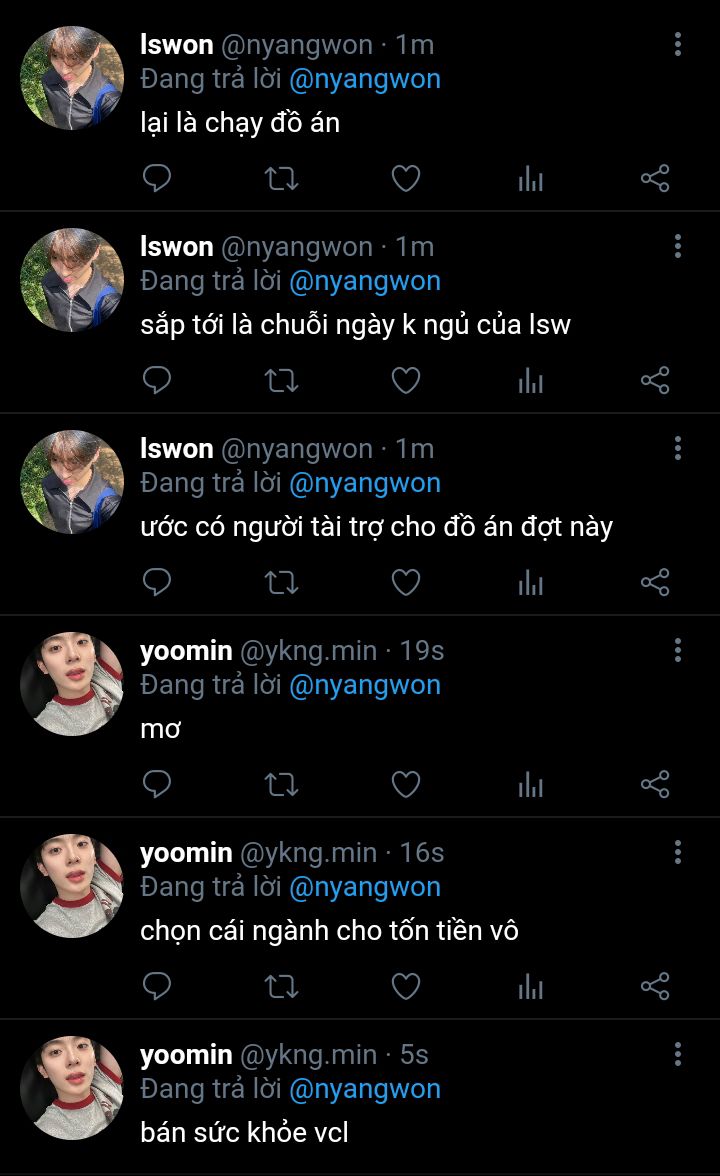Image resolution: width=720 pixels, height=1176 pixels.
Task: Like yoomin's 'mơ' tweet
Action: 405,785
